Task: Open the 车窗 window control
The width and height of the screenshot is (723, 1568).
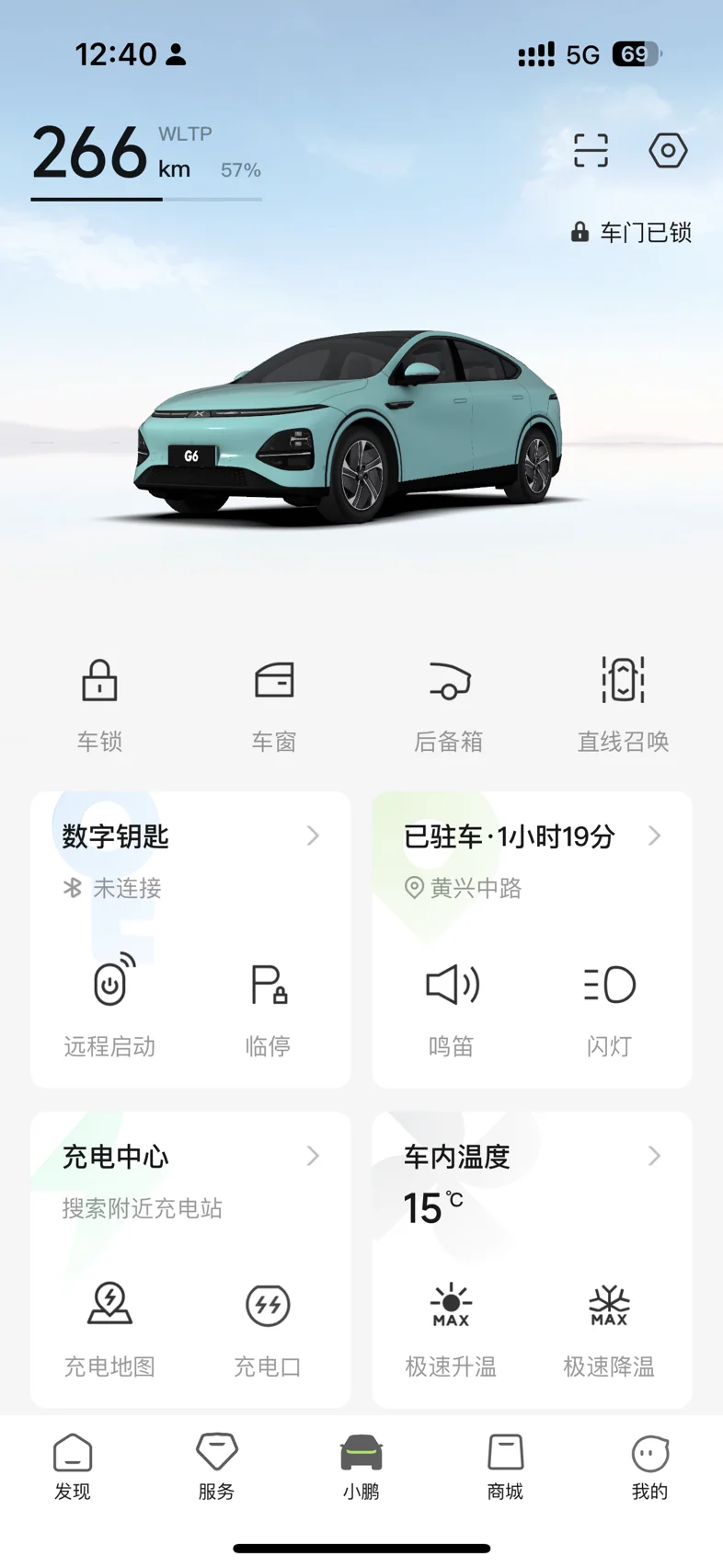Action: (274, 705)
